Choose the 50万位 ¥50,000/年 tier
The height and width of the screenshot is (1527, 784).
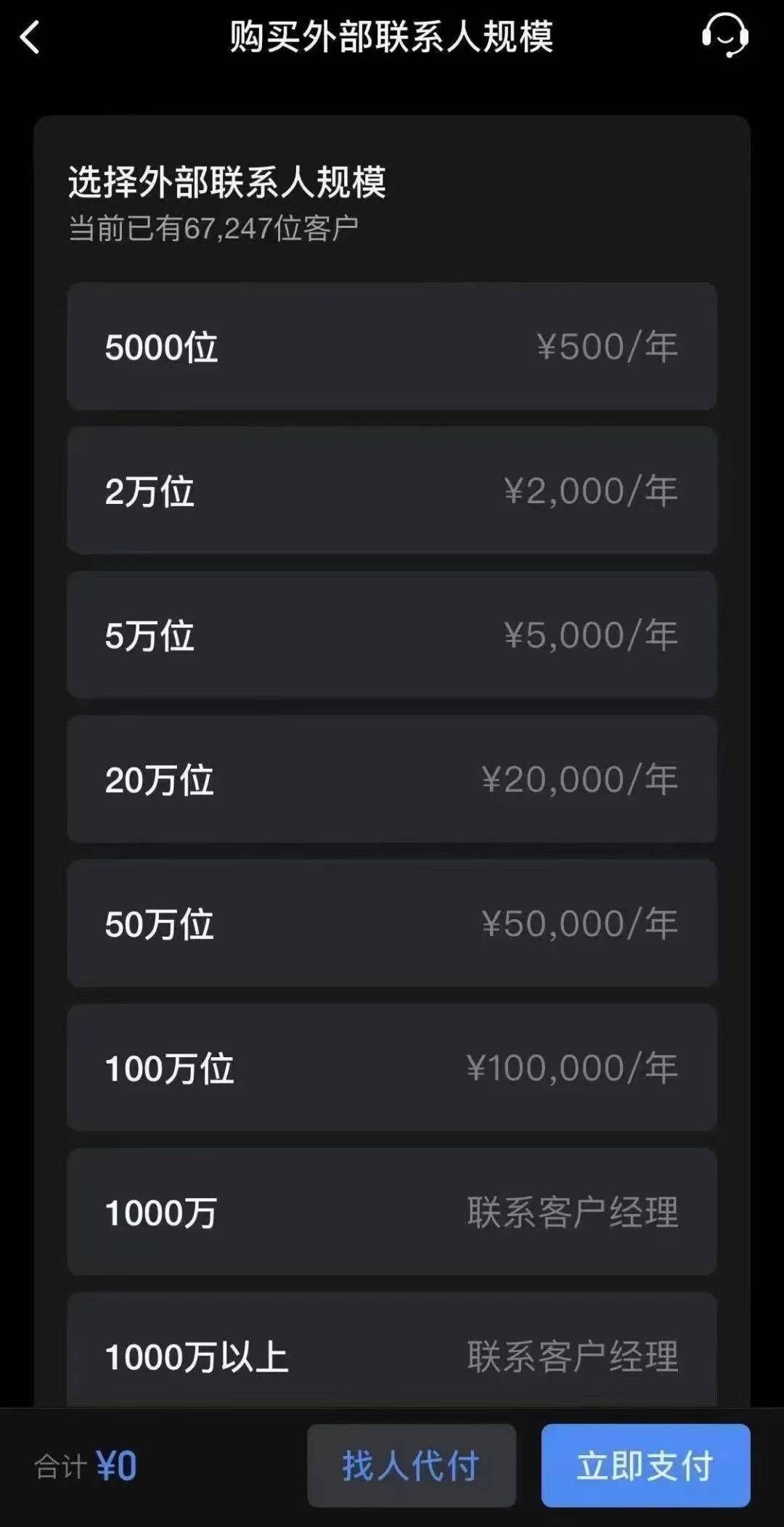point(392,924)
